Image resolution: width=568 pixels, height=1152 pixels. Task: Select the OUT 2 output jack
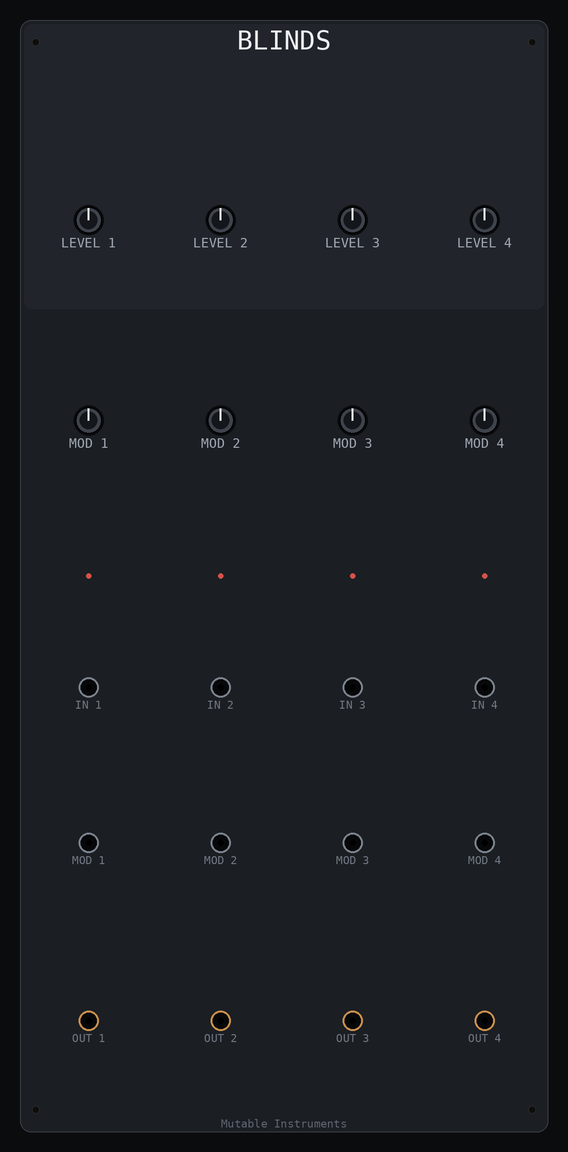pyautogui.click(x=220, y=1021)
